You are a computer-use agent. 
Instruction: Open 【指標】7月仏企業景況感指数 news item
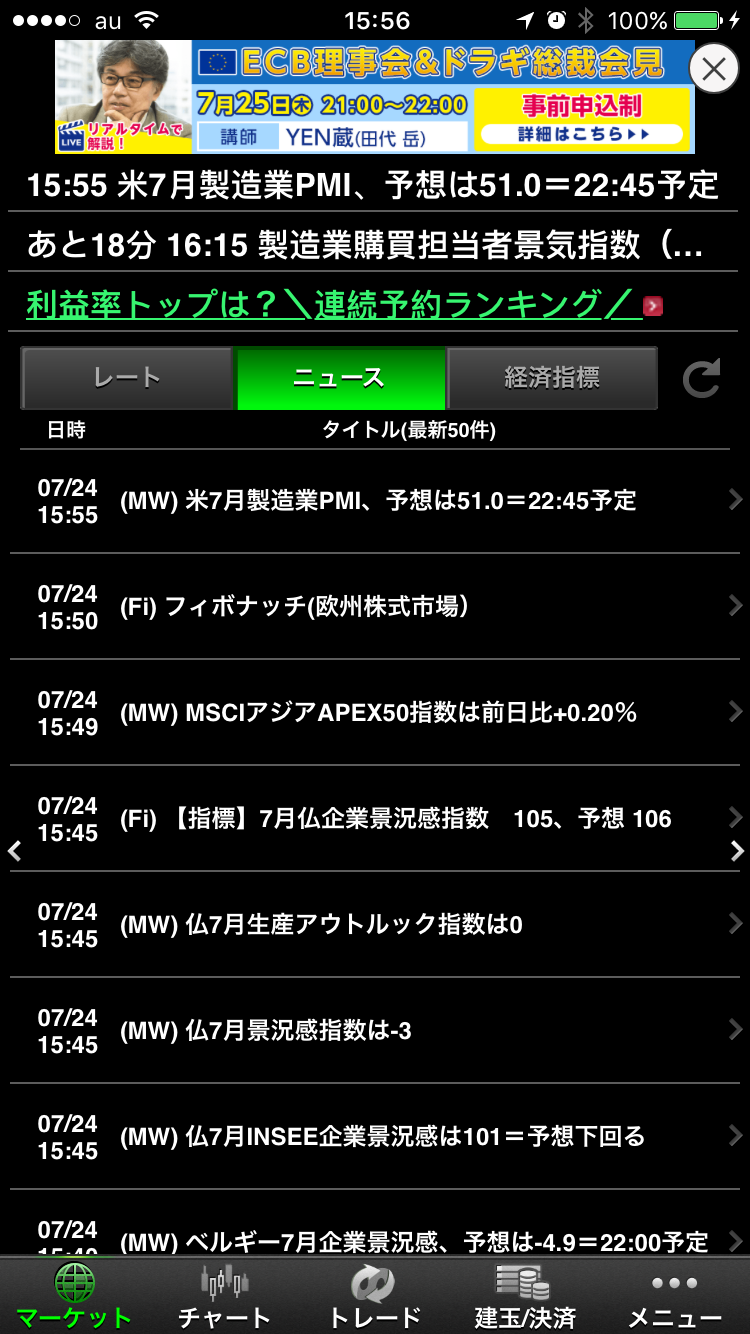point(377,819)
